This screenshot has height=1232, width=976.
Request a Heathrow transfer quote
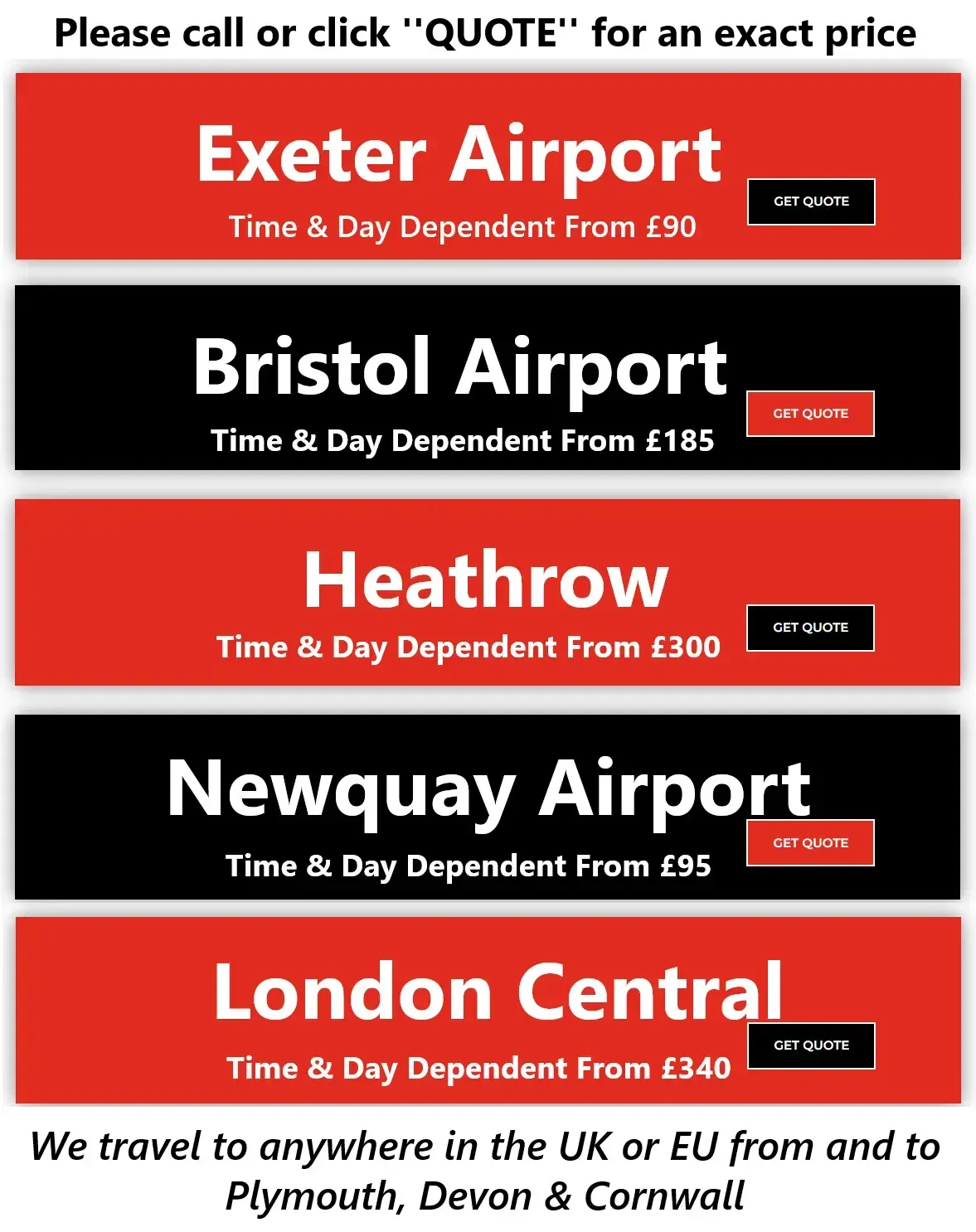pos(810,628)
